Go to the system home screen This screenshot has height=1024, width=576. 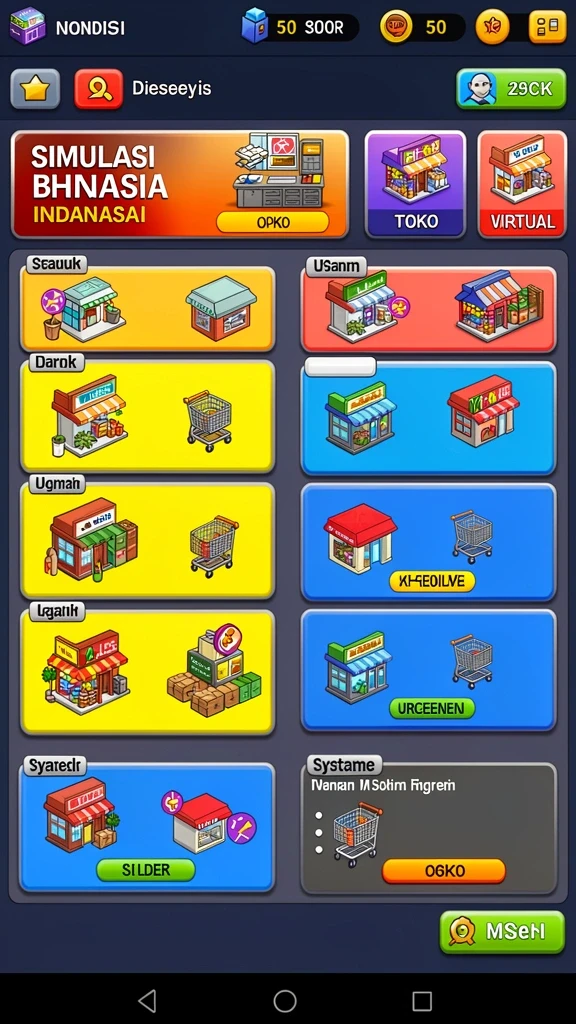(285, 1000)
